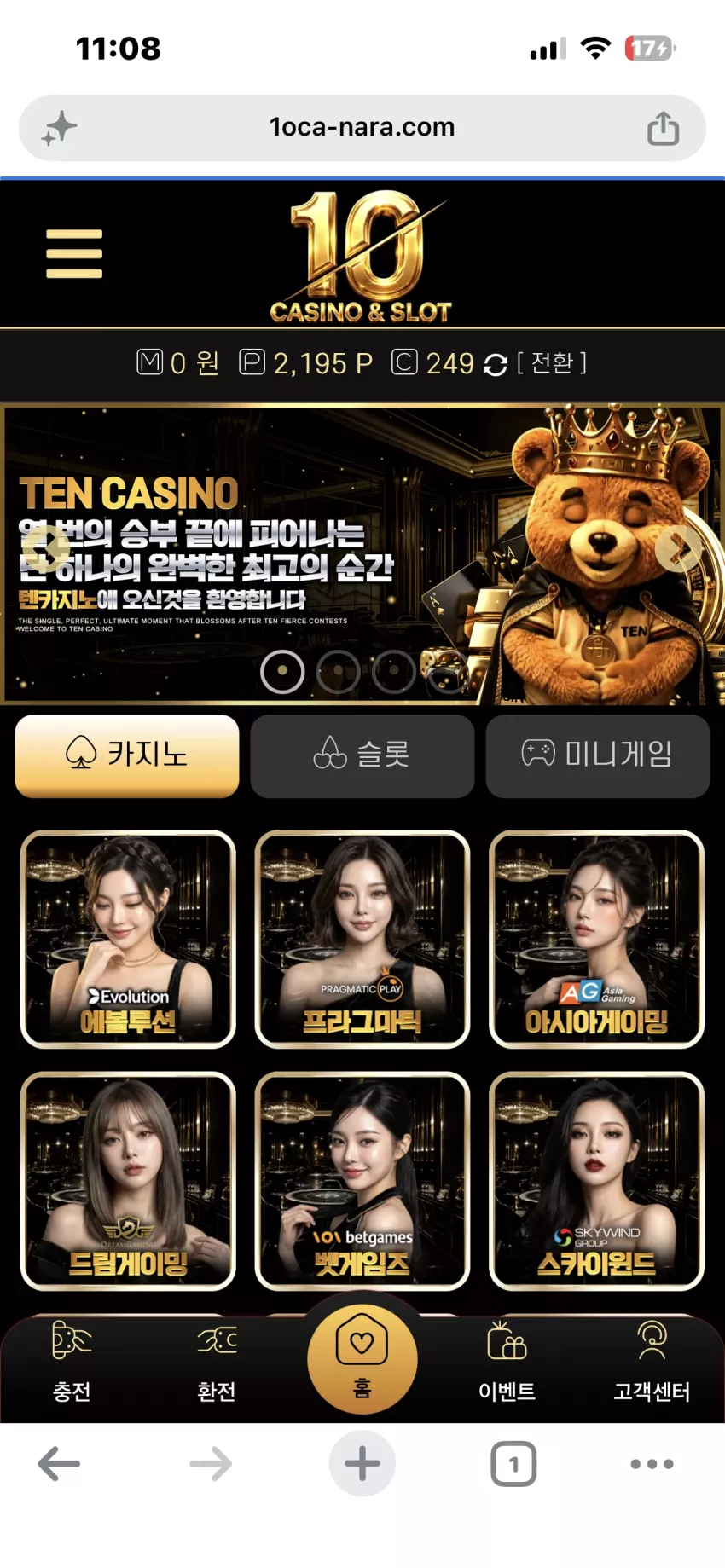The height and width of the screenshot is (1568, 725).
Task: Show the previous banner slide
Action: (x=47, y=546)
